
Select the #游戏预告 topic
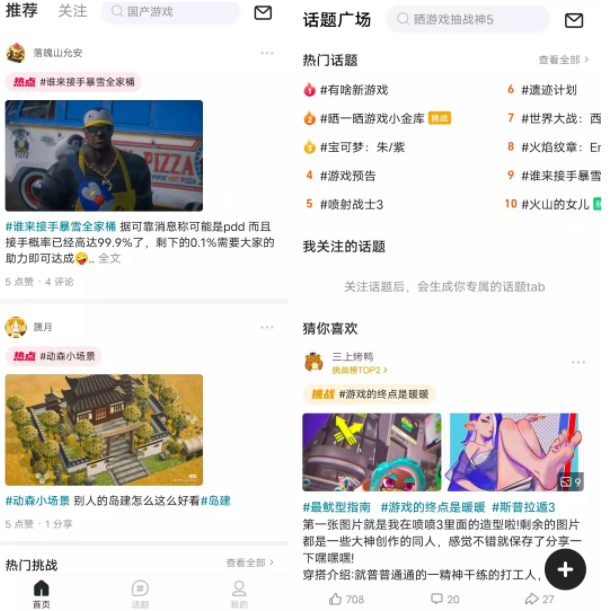[x=347, y=175]
